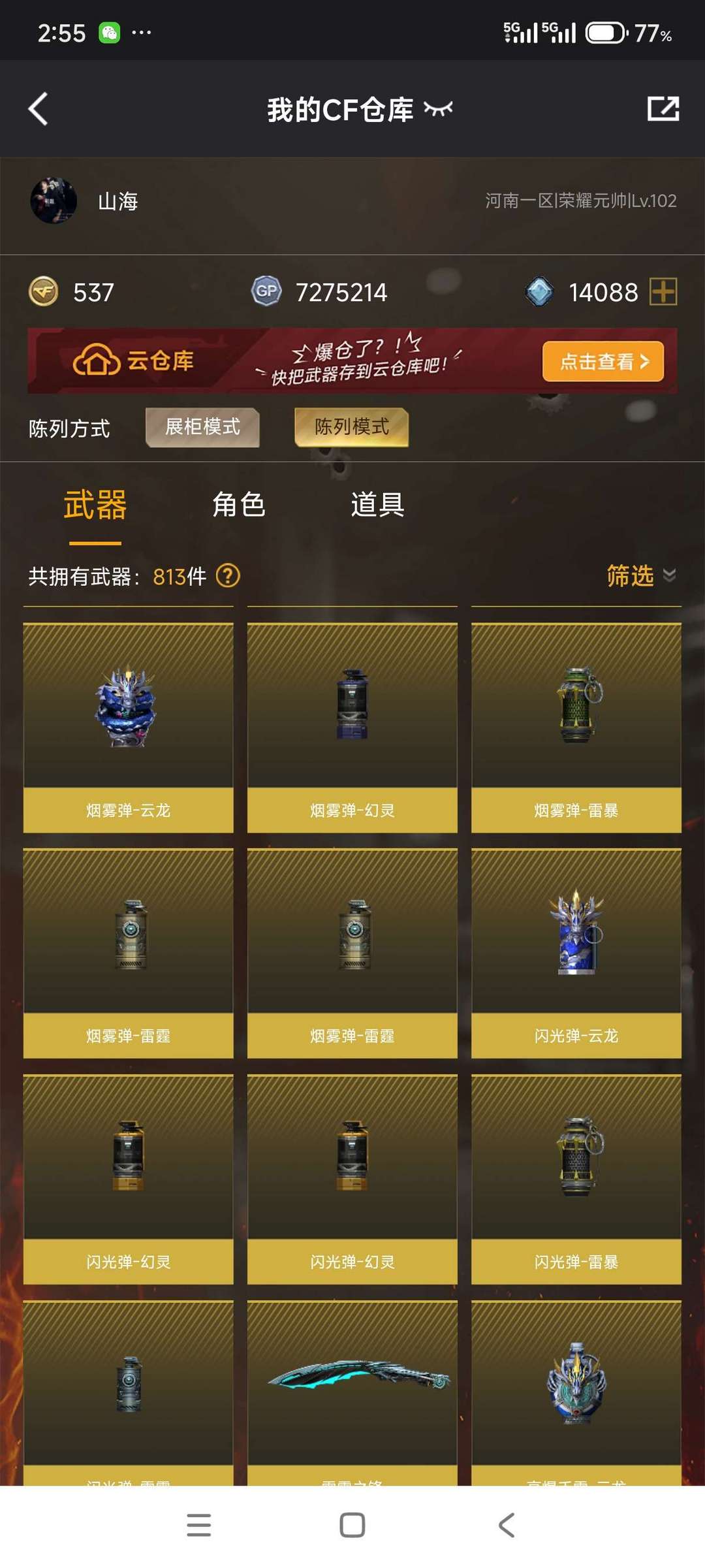This screenshot has width=705, height=1568.
Task: Switch to the 角色 tab
Action: click(x=239, y=505)
